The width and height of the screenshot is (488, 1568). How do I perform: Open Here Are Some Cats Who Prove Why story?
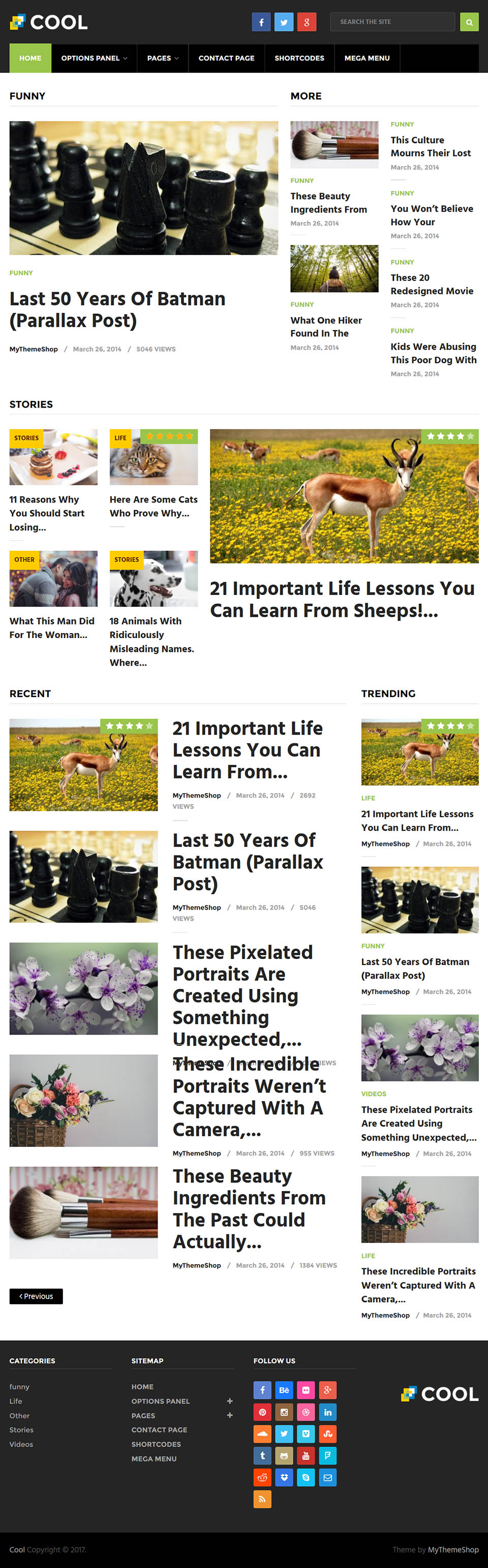coord(154,506)
